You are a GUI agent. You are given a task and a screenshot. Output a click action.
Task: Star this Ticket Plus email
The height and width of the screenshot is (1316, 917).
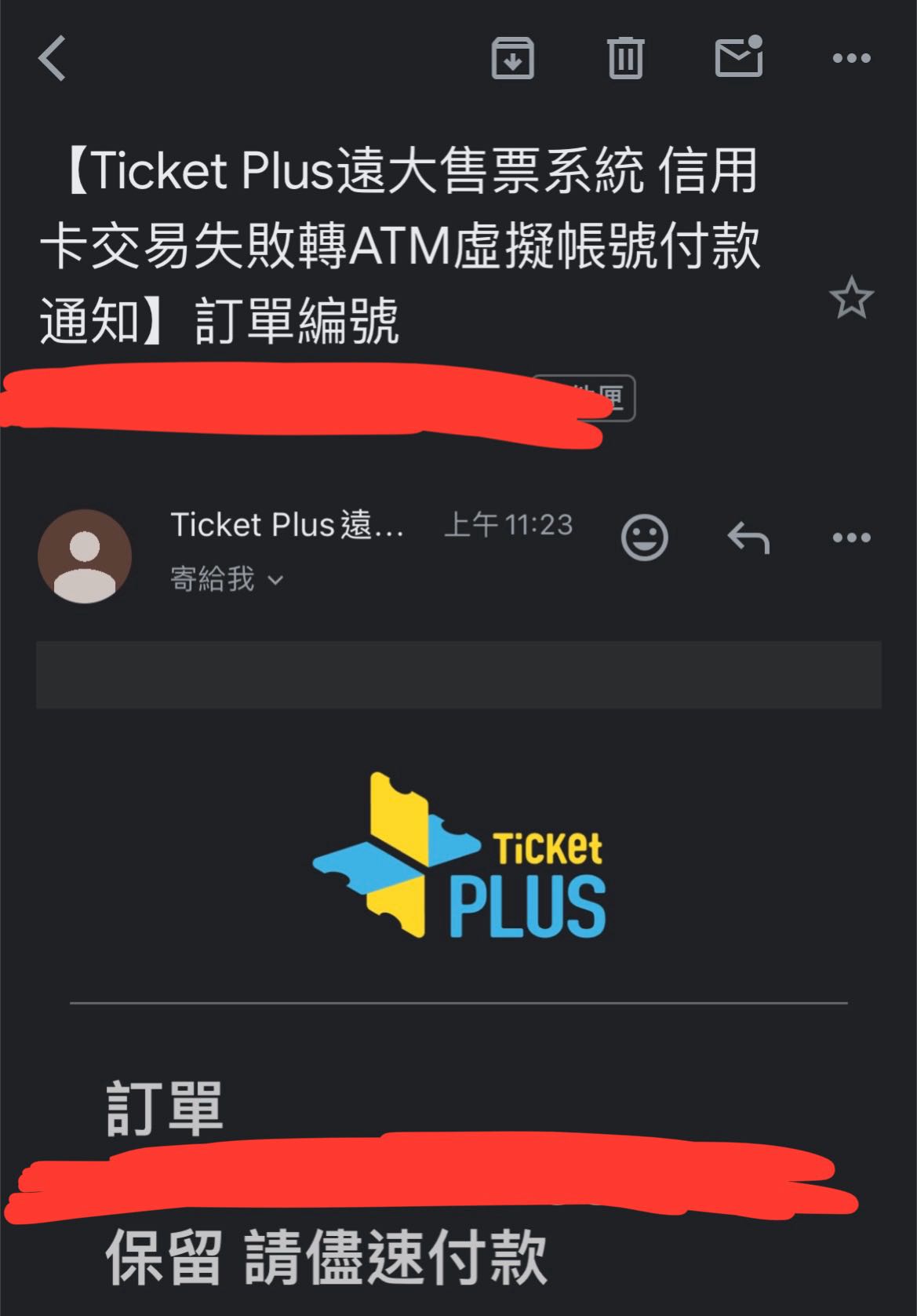coord(851,299)
